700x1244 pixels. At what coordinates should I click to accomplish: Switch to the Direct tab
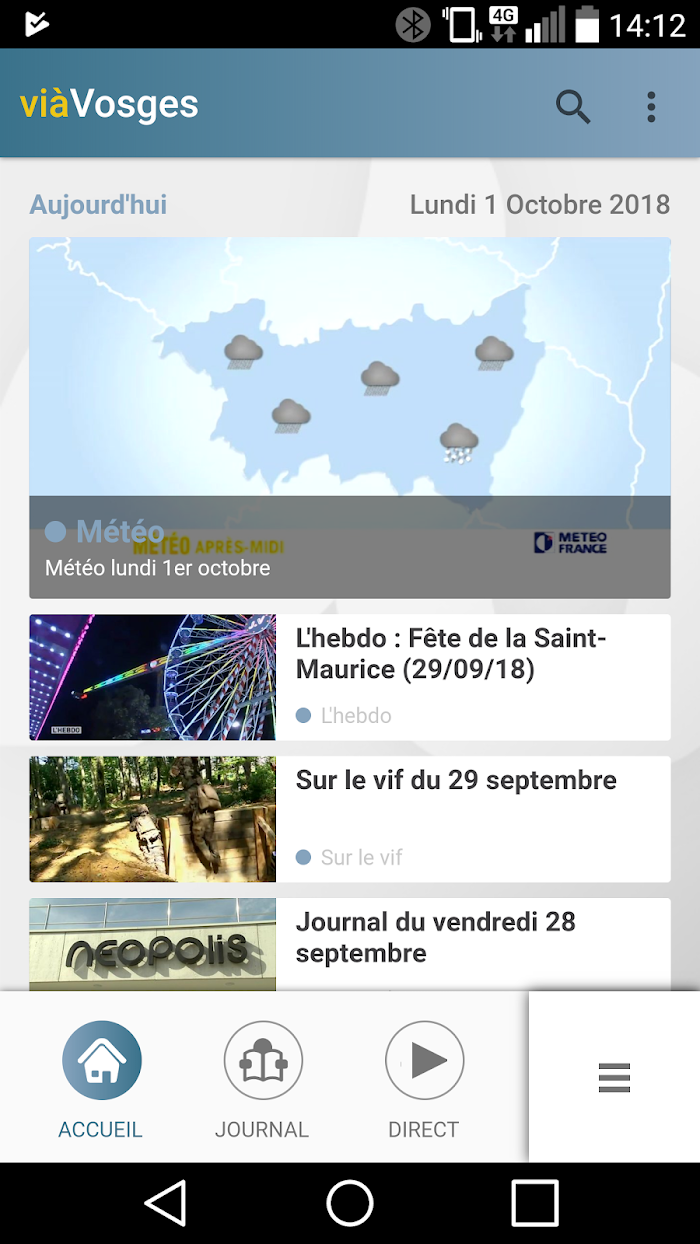(x=424, y=1080)
